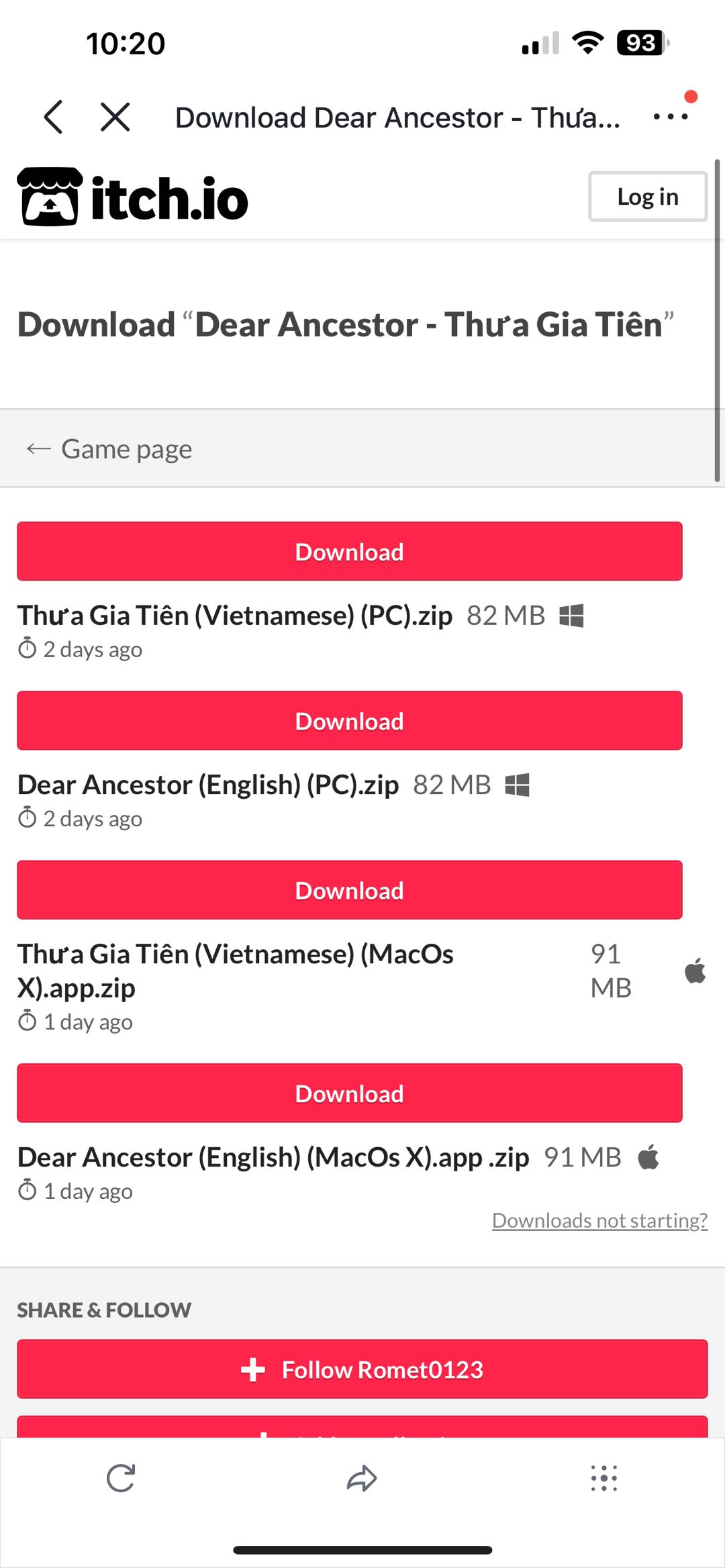The image size is (725, 1568).
Task: Close the page with the X button
Action: [114, 117]
